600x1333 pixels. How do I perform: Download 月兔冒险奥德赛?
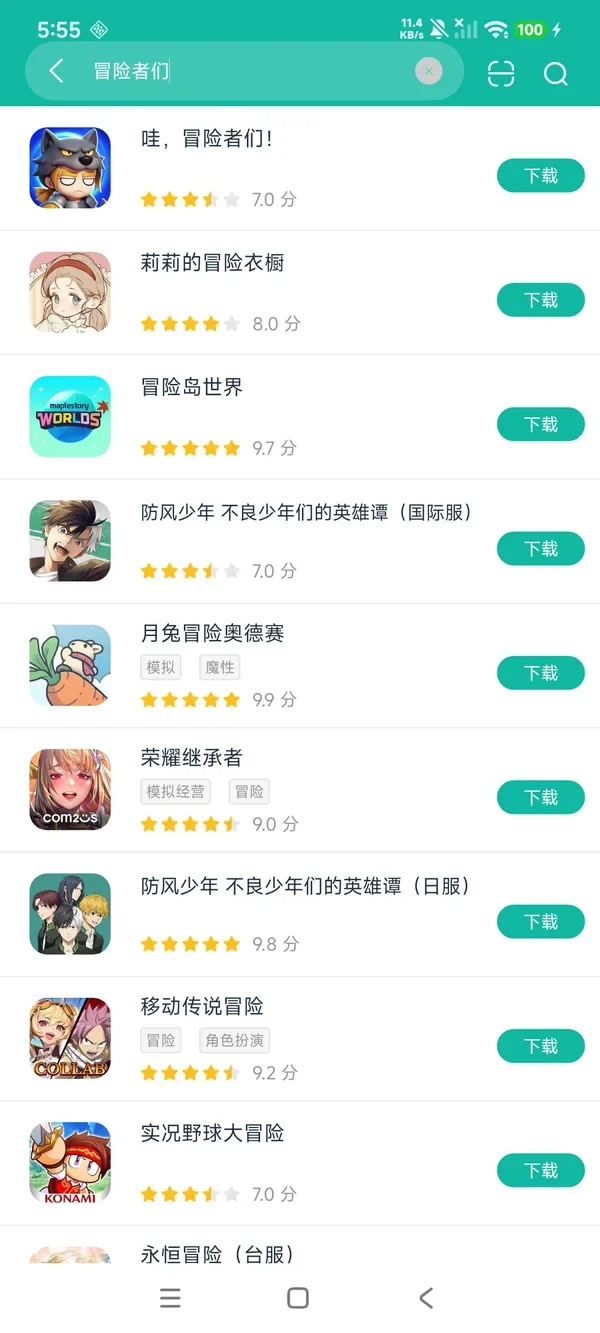tap(541, 673)
